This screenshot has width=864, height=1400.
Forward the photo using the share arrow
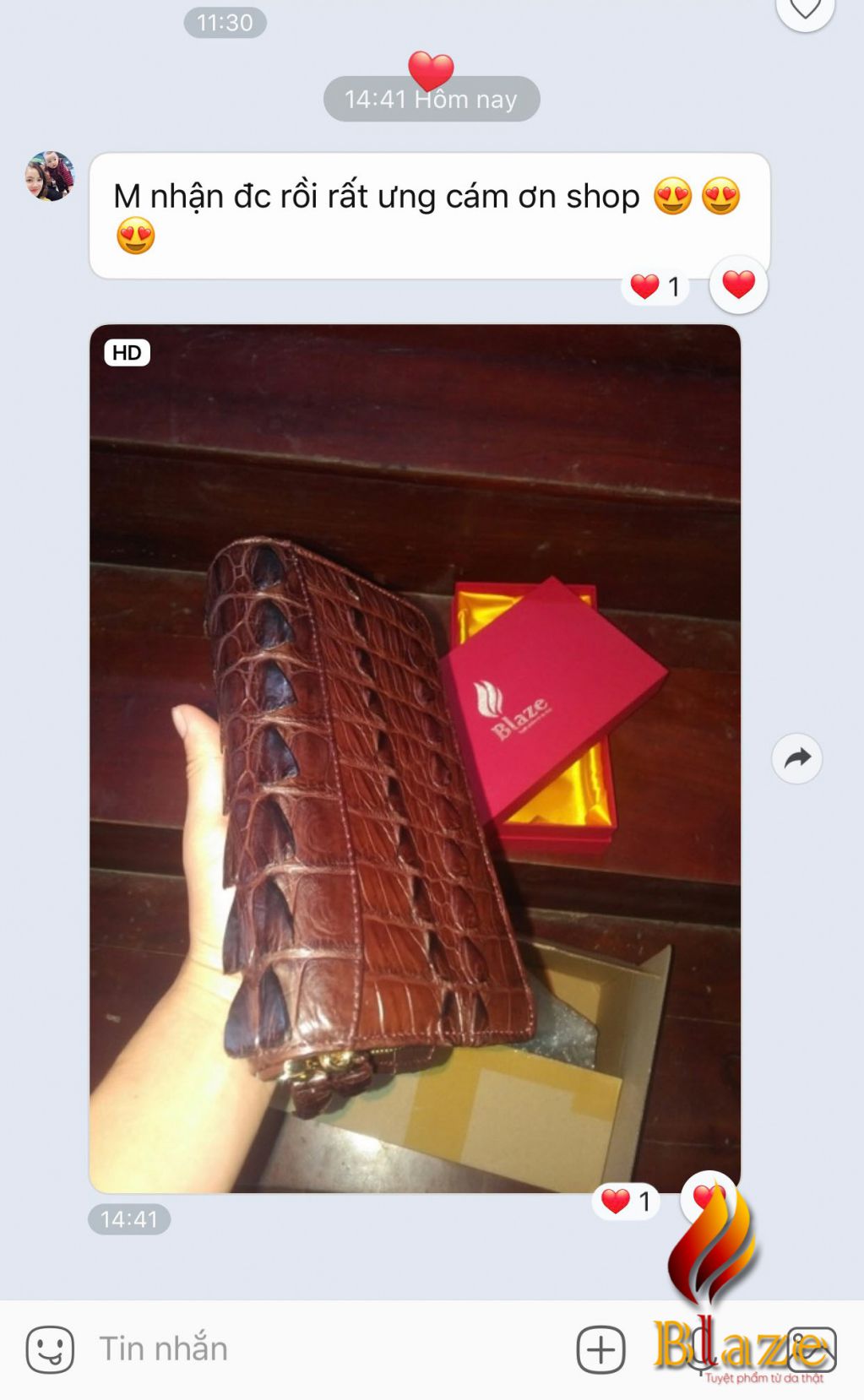796,758
